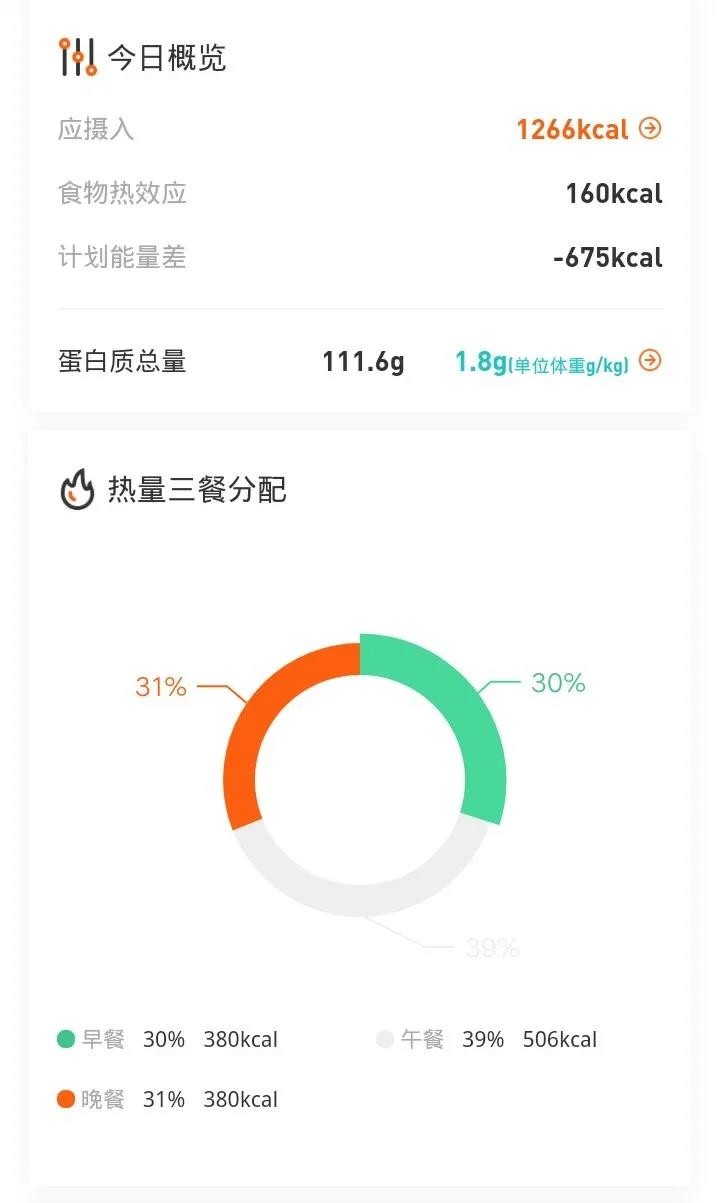This screenshot has width=720, height=1203.
Task: Open the arrow beside 1.8g protein per kg
Action: [x=650, y=361]
